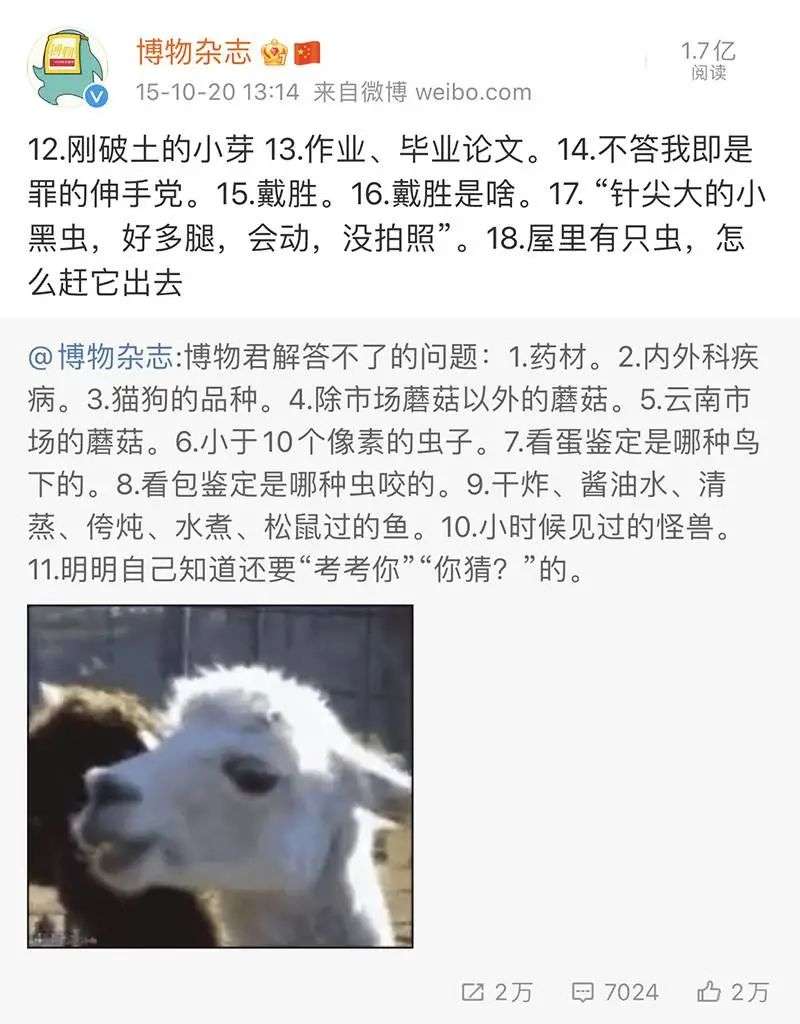Like this post with 2万 likes
The image size is (800, 1024).
734,991
